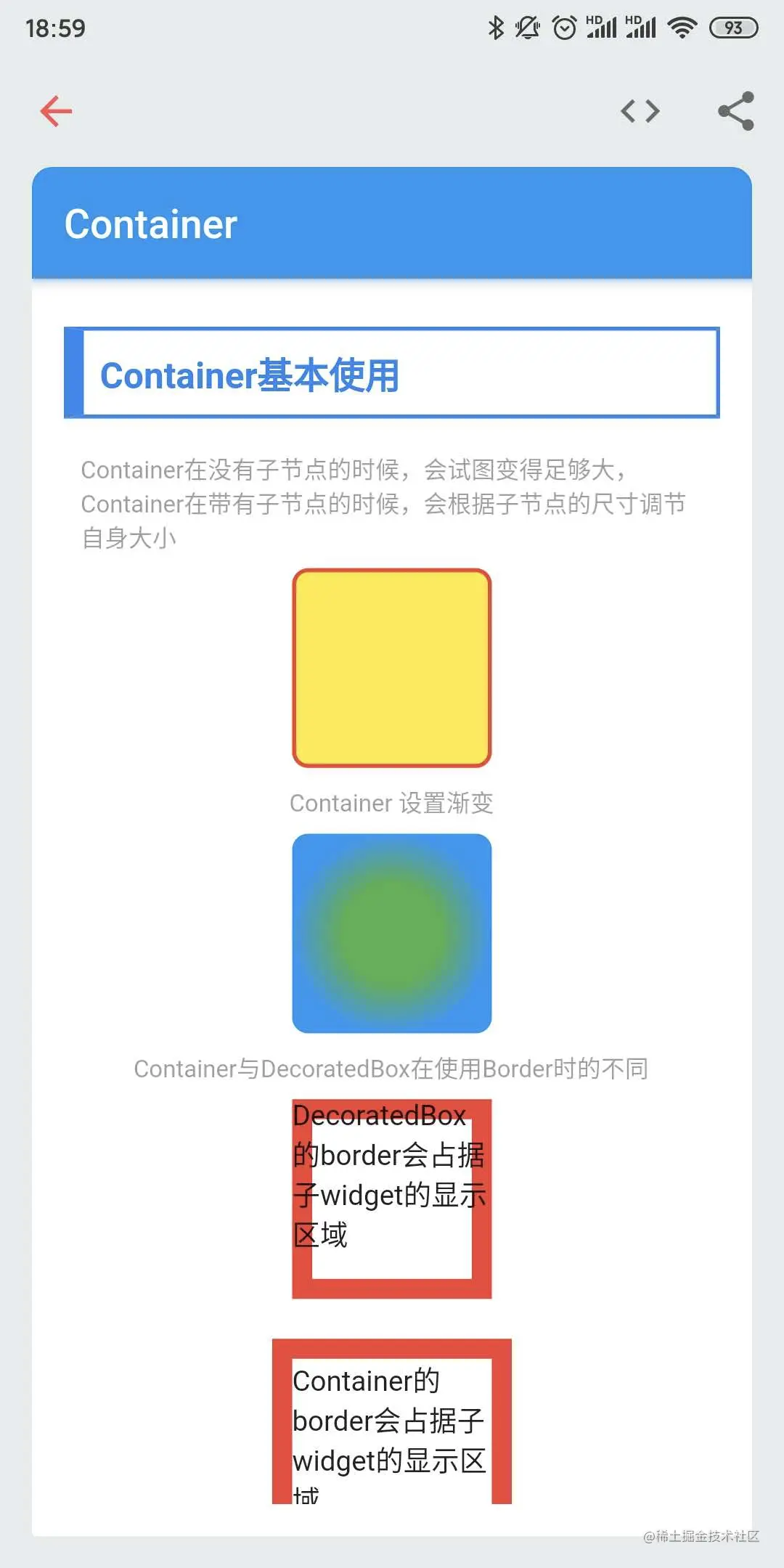The width and height of the screenshot is (784, 1568).
Task: Go back using the red arrow
Action: coord(56,111)
